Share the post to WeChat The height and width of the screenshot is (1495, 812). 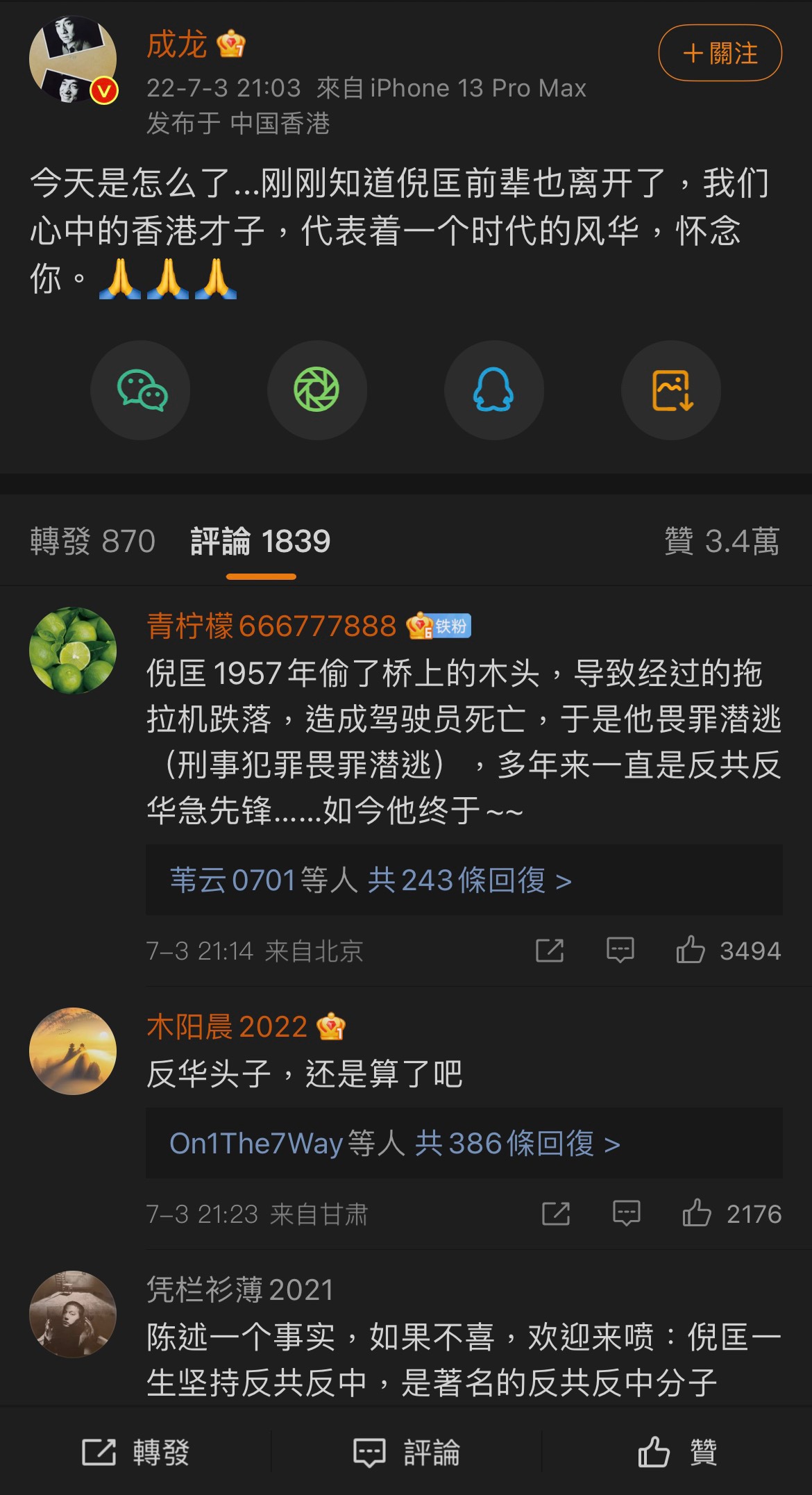(141, 390)
